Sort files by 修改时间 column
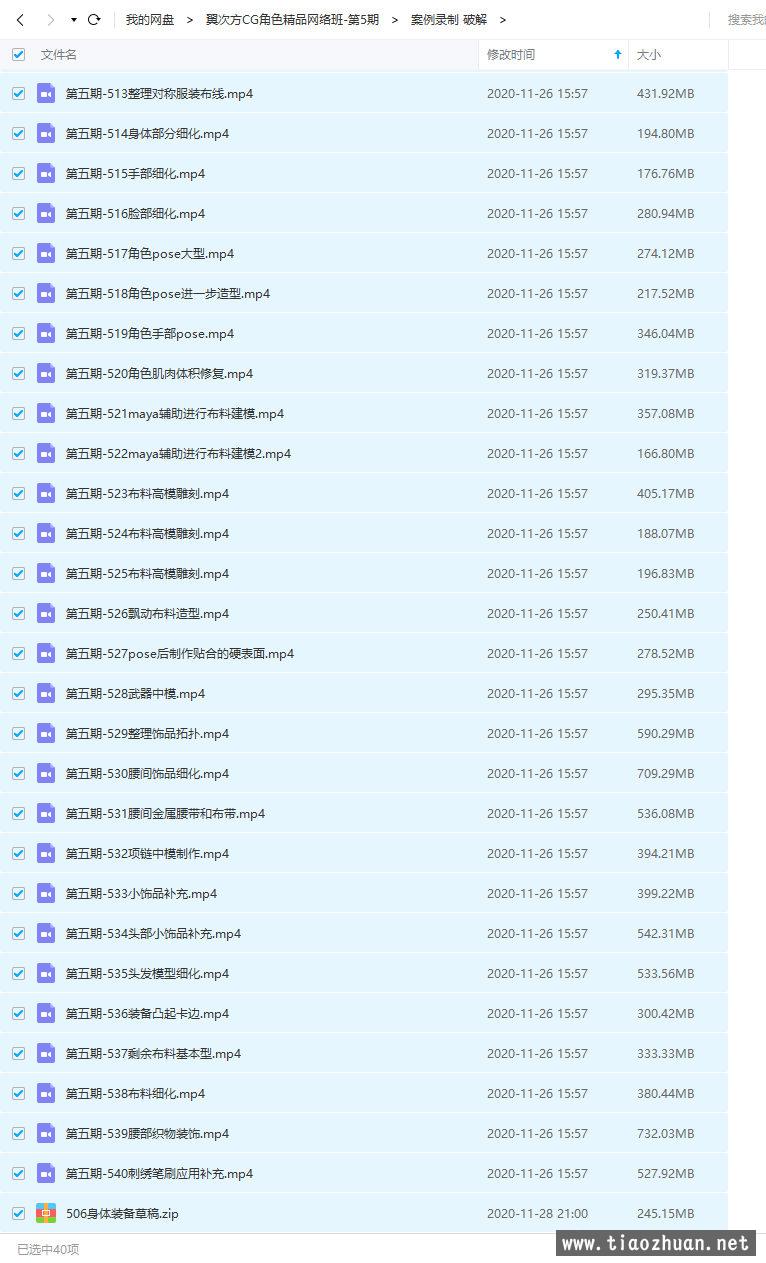 click(x=511, y=55)
